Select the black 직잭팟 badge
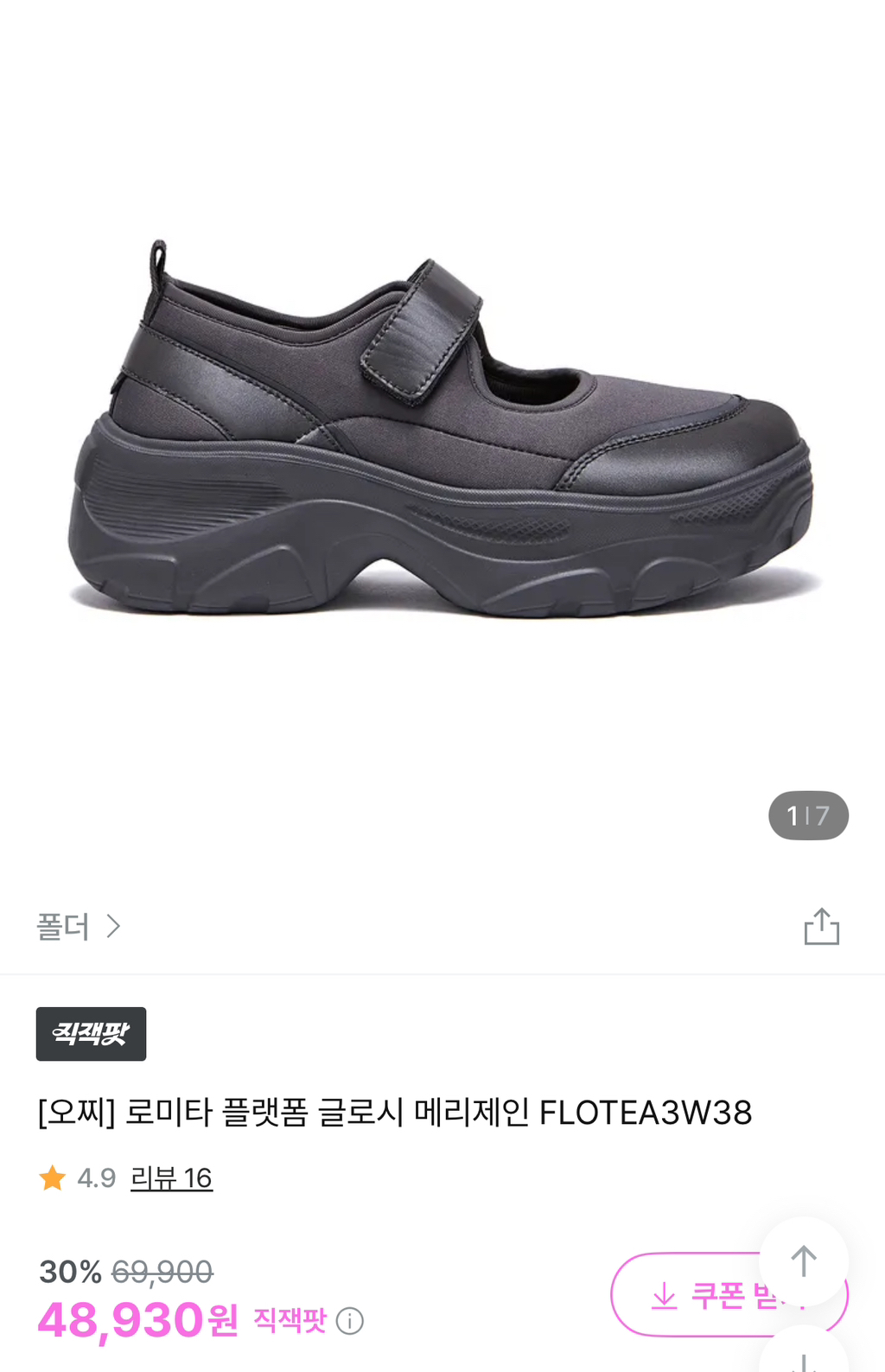This screenshot has width=885, height=1372. tap(91, 1034)
